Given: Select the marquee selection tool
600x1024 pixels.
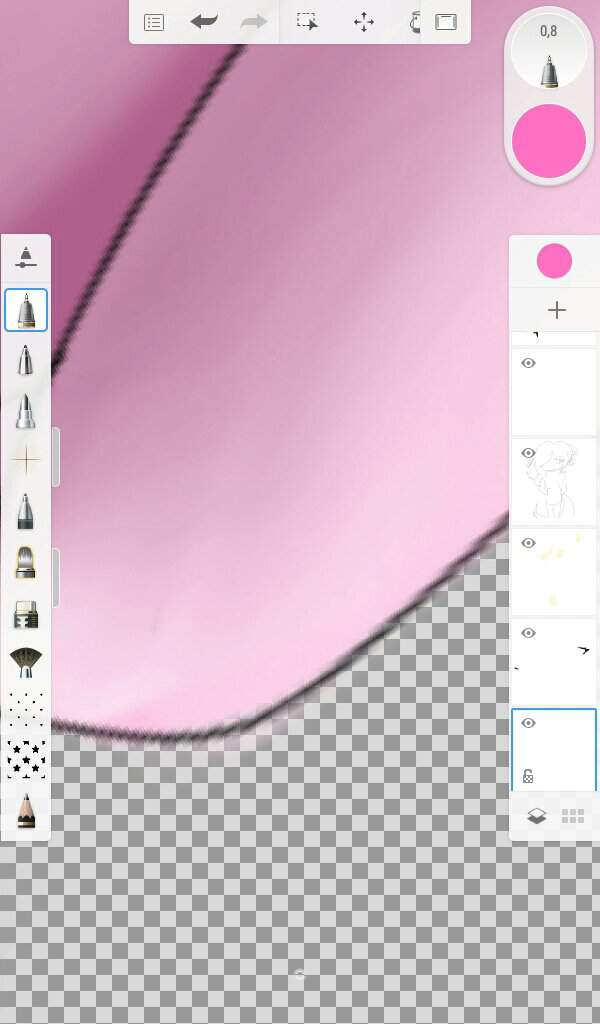Looking at the screenshot, I should tap(307, 22).
